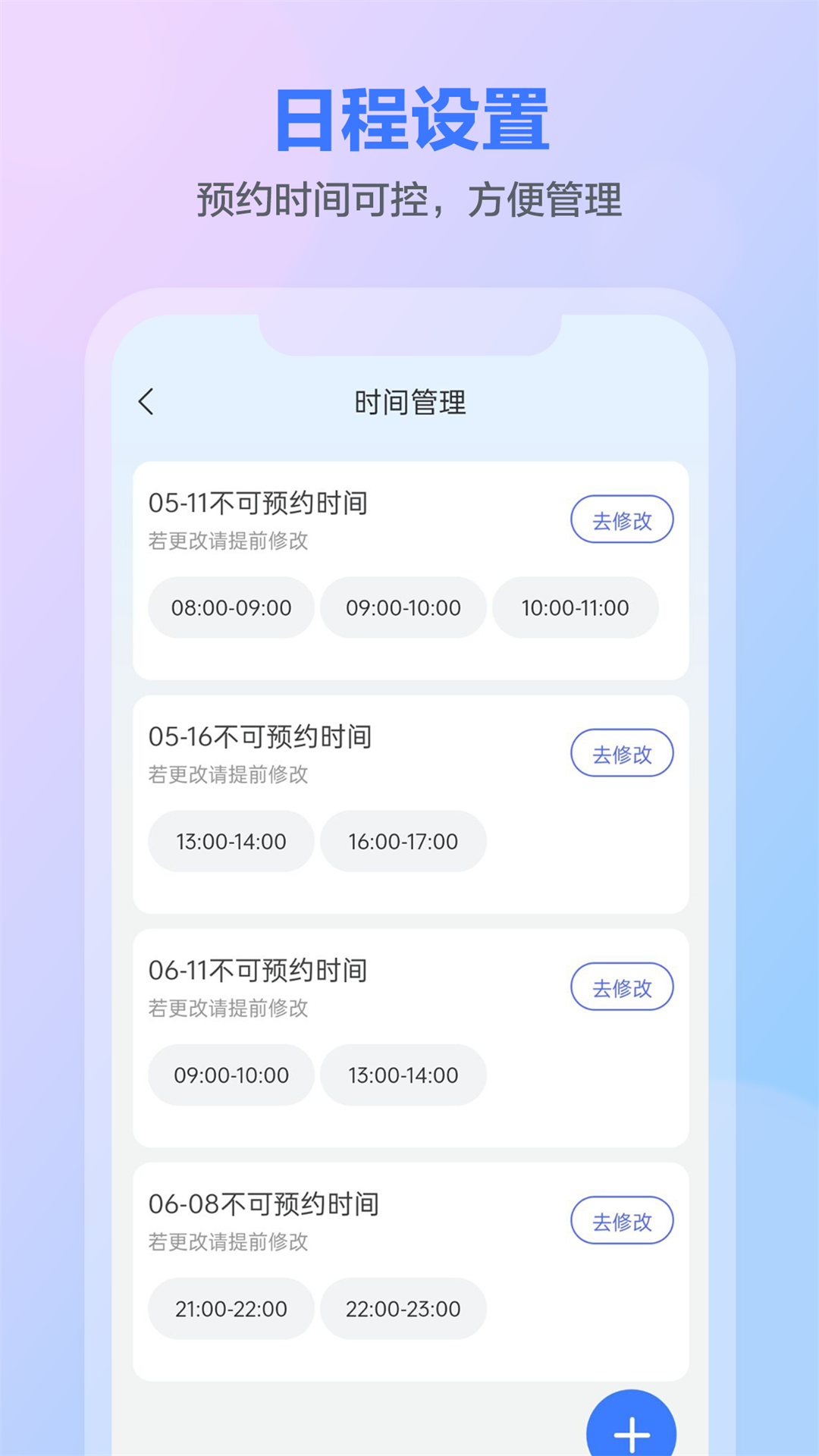Select the 09:00-10:00 slot under 05-11
819x1456 pixels.
coord(402,607)
